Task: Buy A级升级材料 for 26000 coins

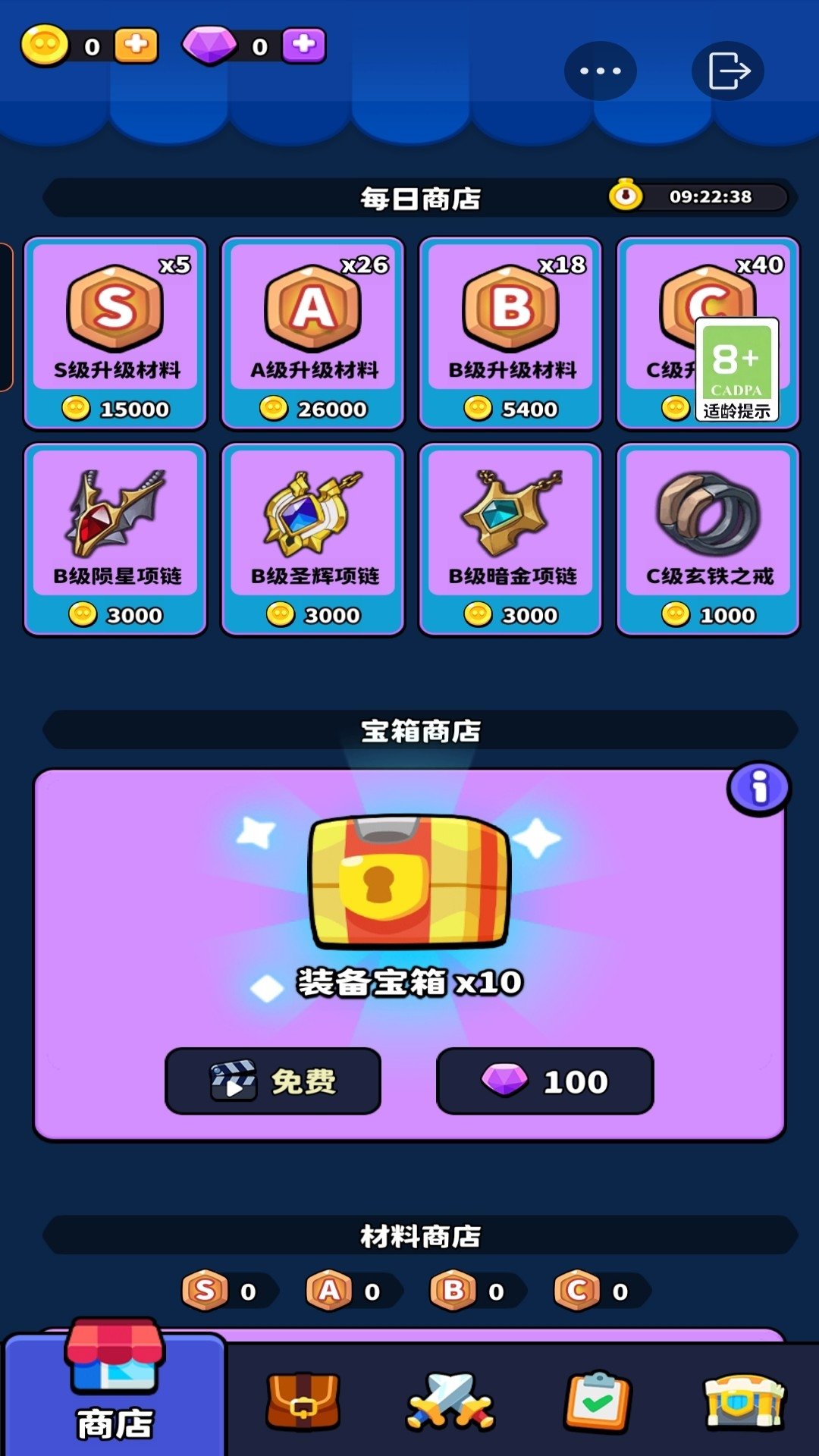Action: coord(312,334)
